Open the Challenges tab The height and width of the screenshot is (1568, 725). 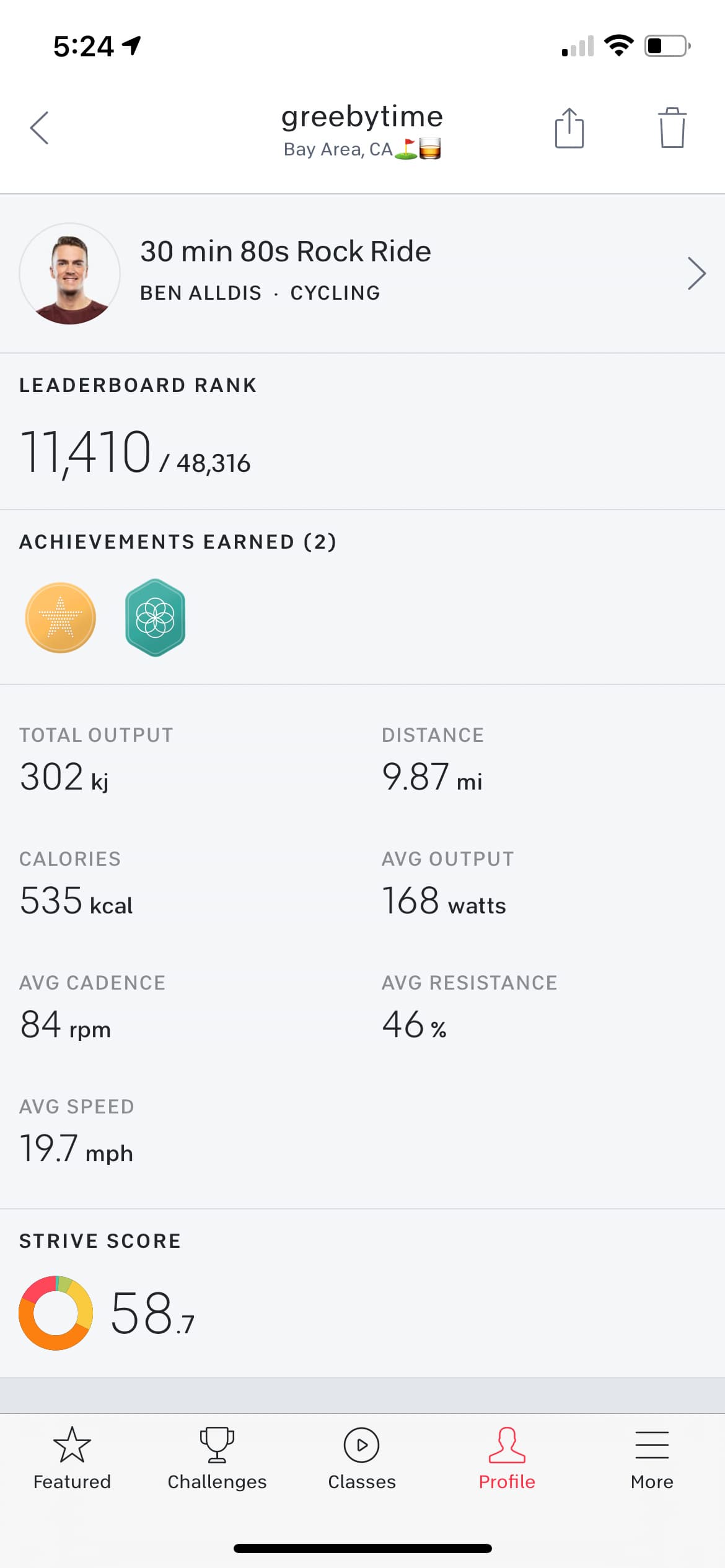(217, 1457)
